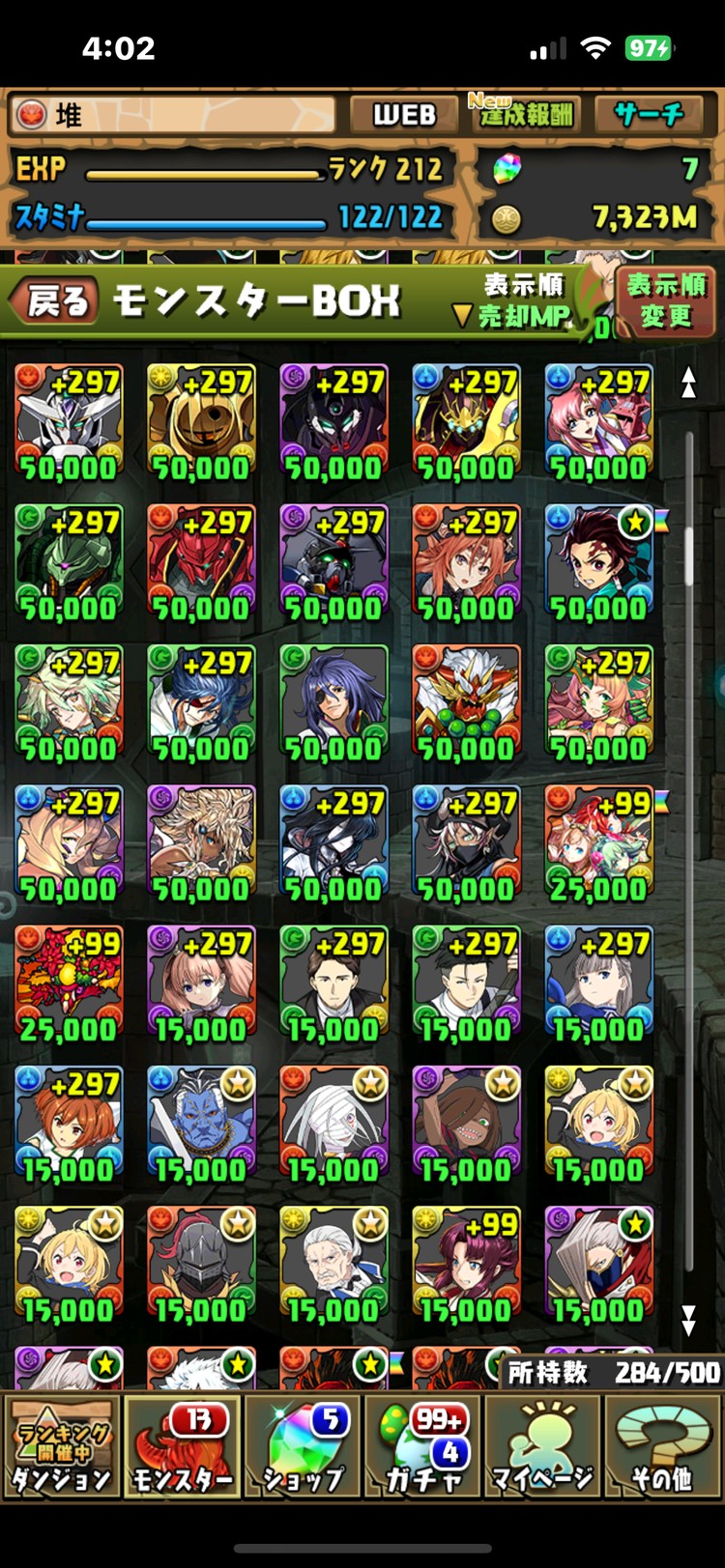Open the ガチャ tab
Image resolution: width=725 pixels, height=1568 pixels.
point(423,1446)
